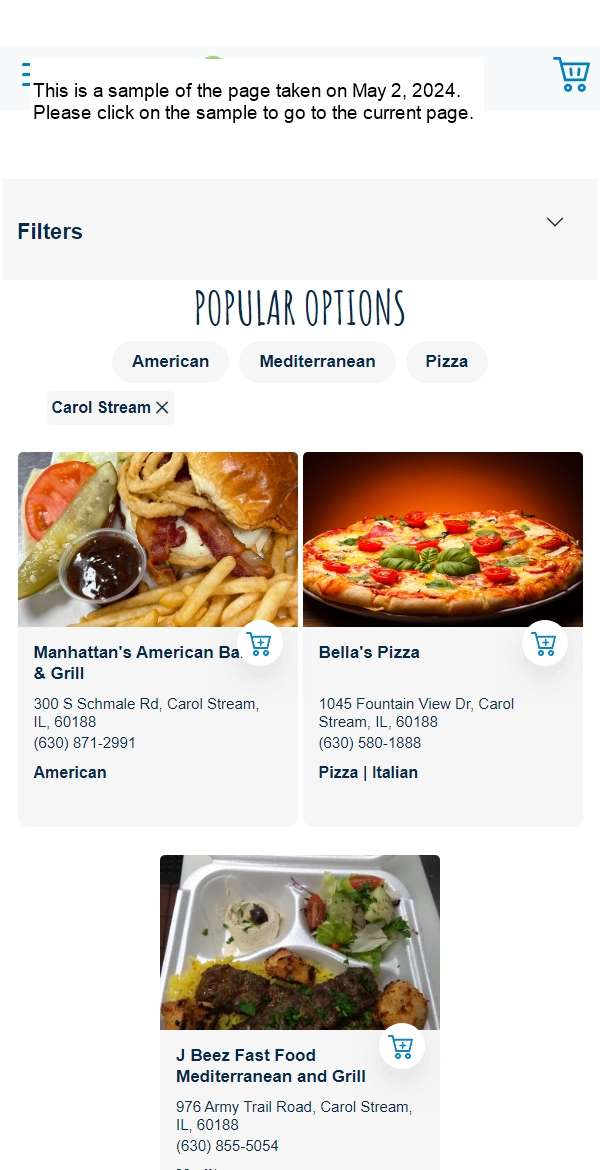600x1170 pixels.
Task: Open the shopping cart icon in the header
Action: pyautogui.click(x=571, y=75)
